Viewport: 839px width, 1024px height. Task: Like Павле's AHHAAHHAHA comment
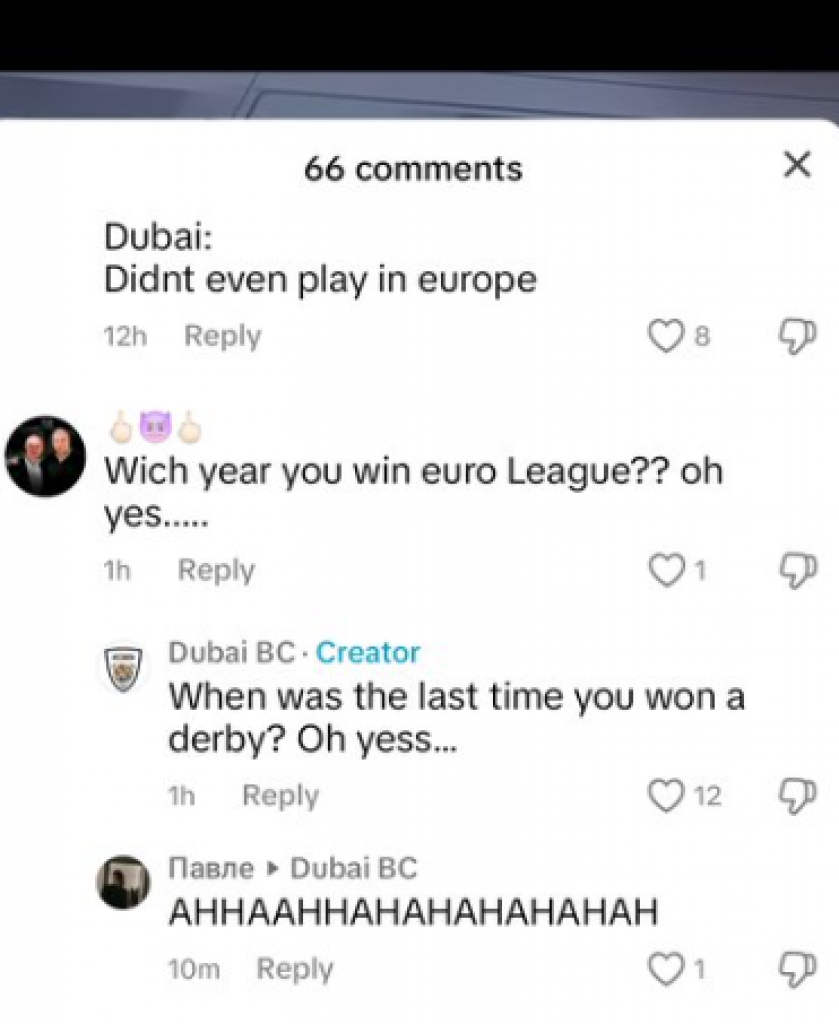click(665, 968)
